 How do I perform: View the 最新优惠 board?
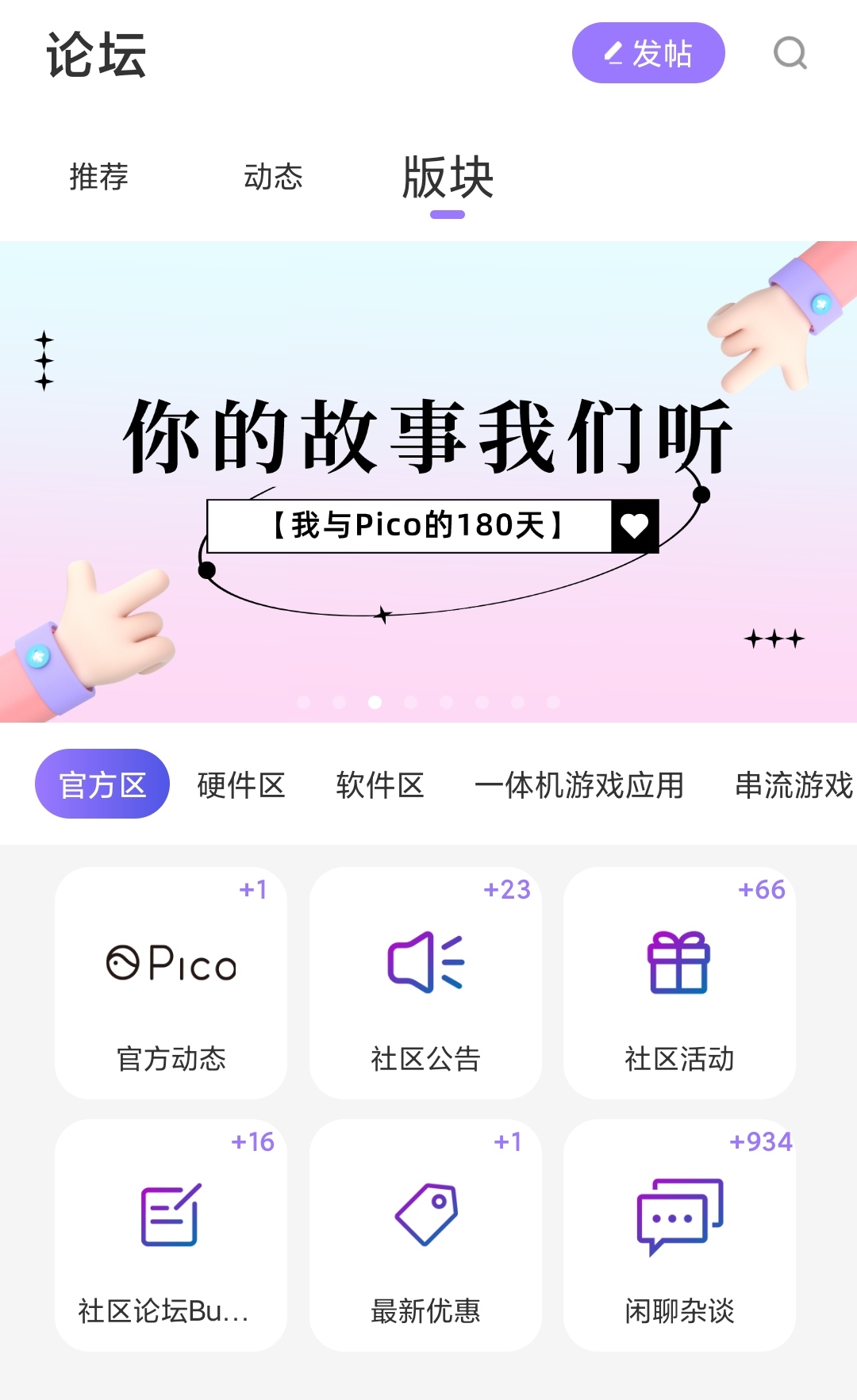[425, 1235]
